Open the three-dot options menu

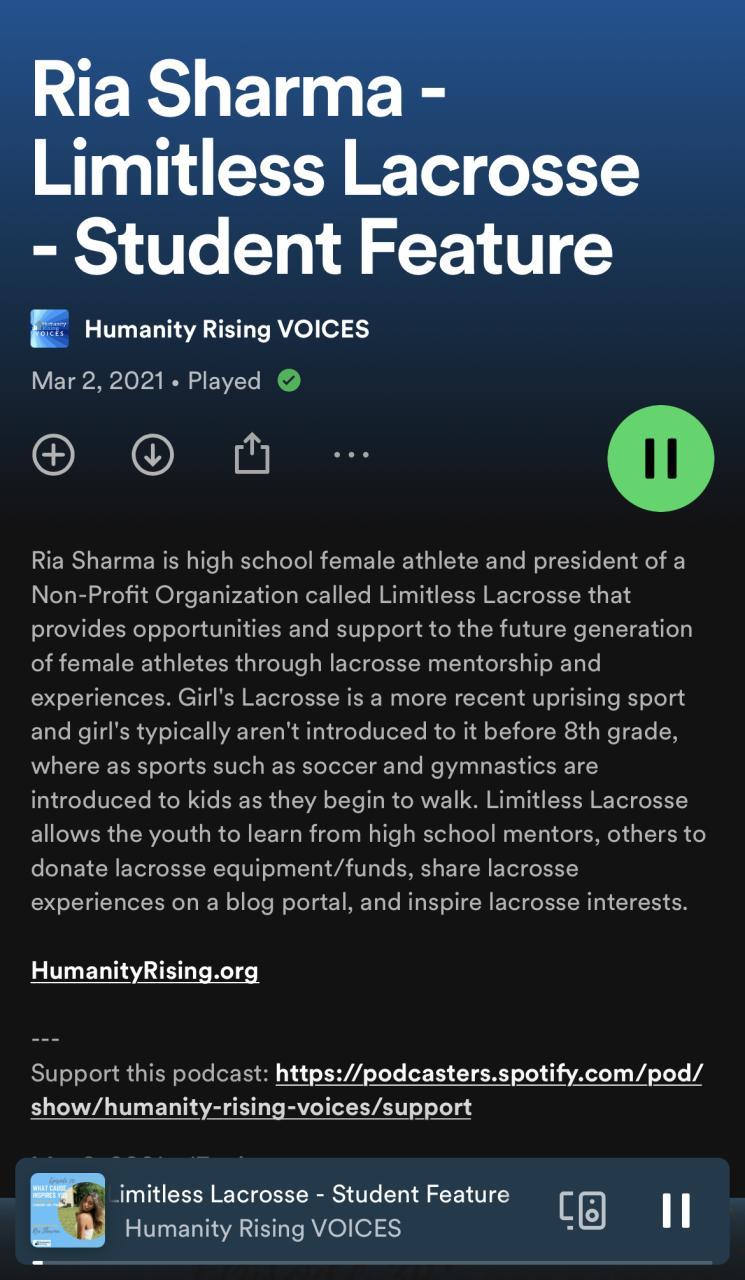click(x=351, y=455)
